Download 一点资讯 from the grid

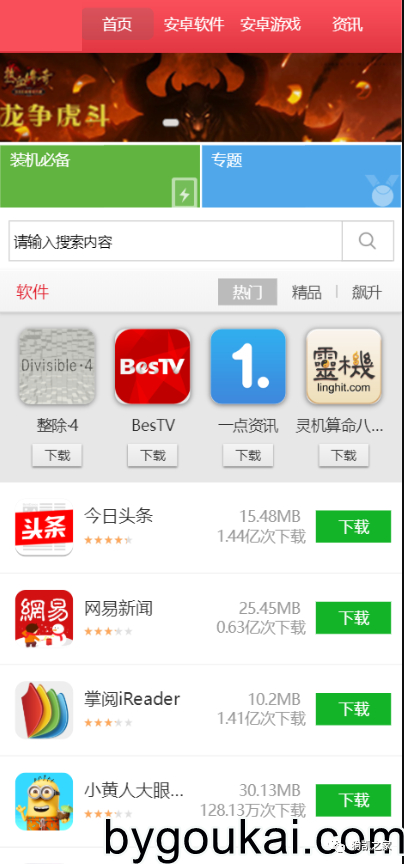(x=248, y=456)
